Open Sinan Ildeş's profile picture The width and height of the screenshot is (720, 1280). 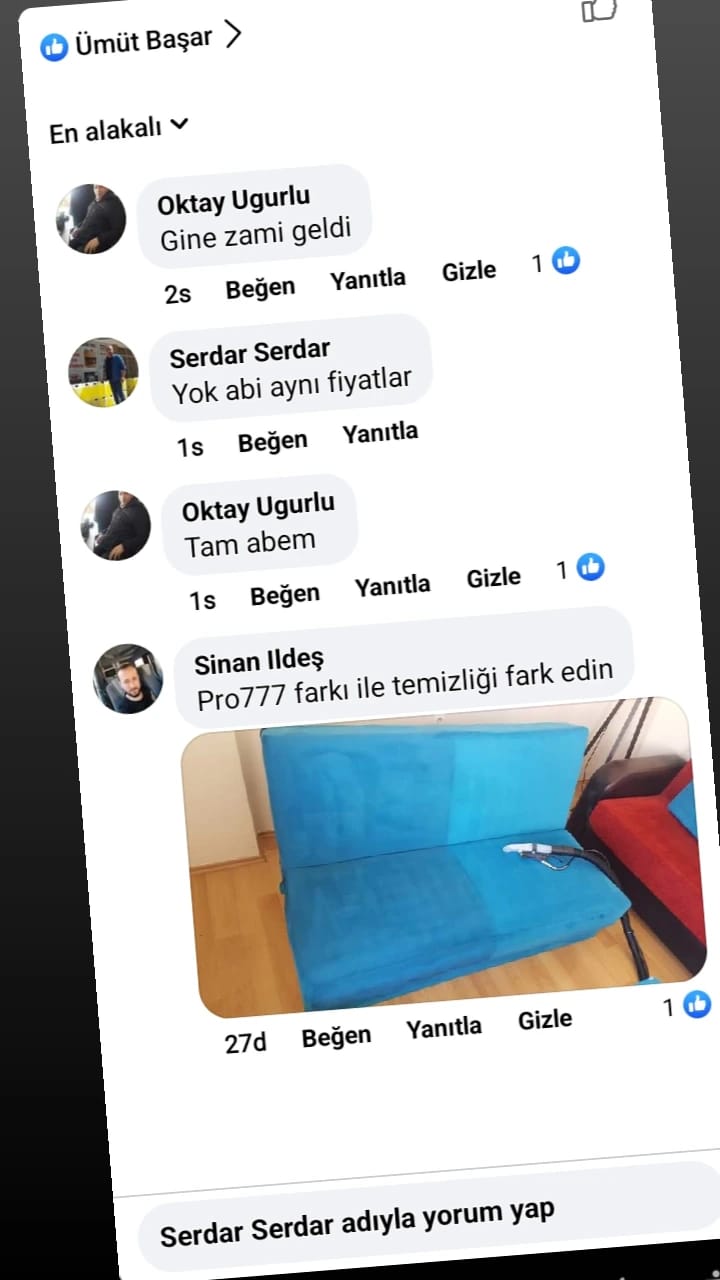pos(128,678)
